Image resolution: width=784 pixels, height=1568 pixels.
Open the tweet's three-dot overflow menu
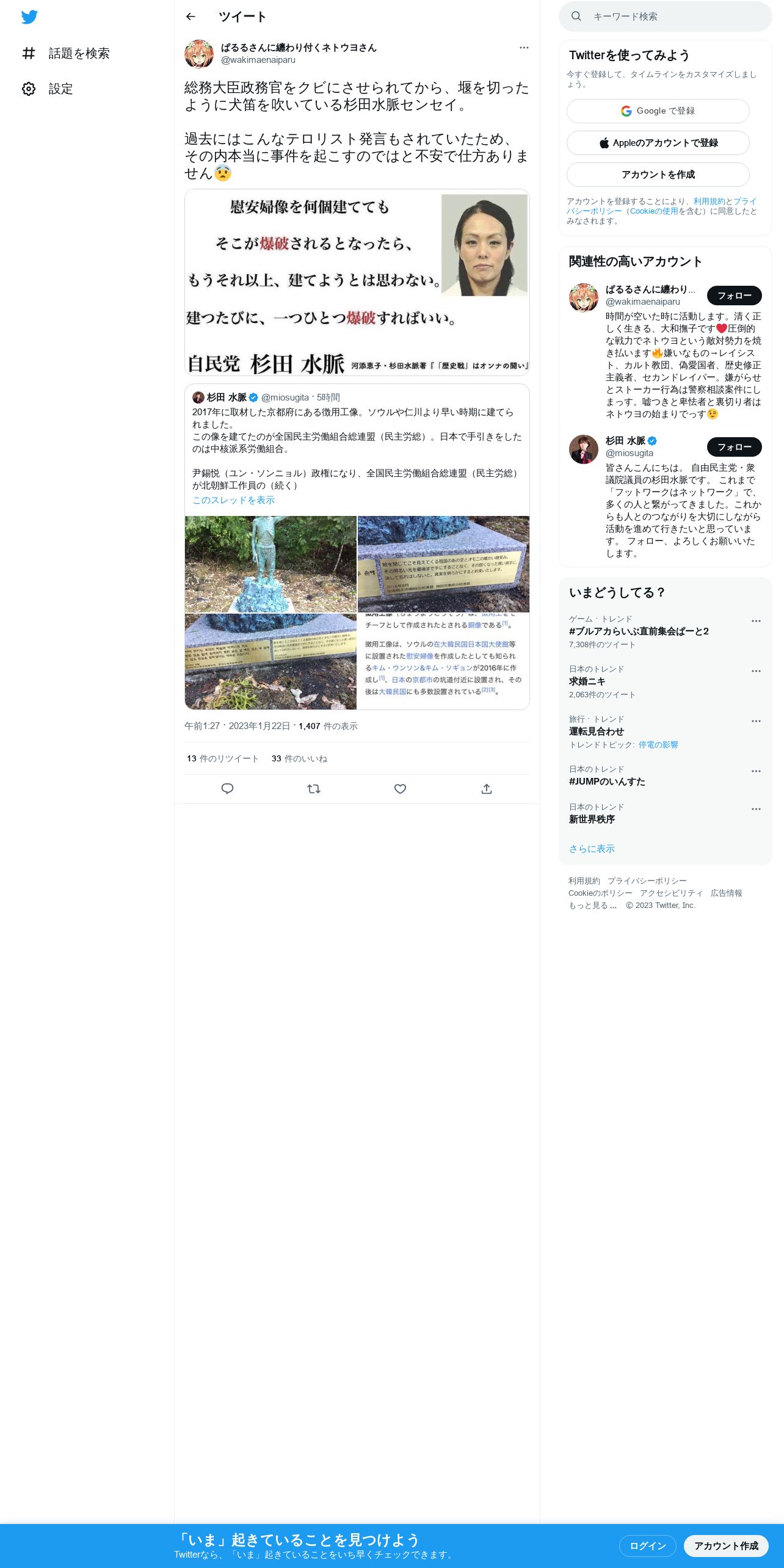pos(524,48)
